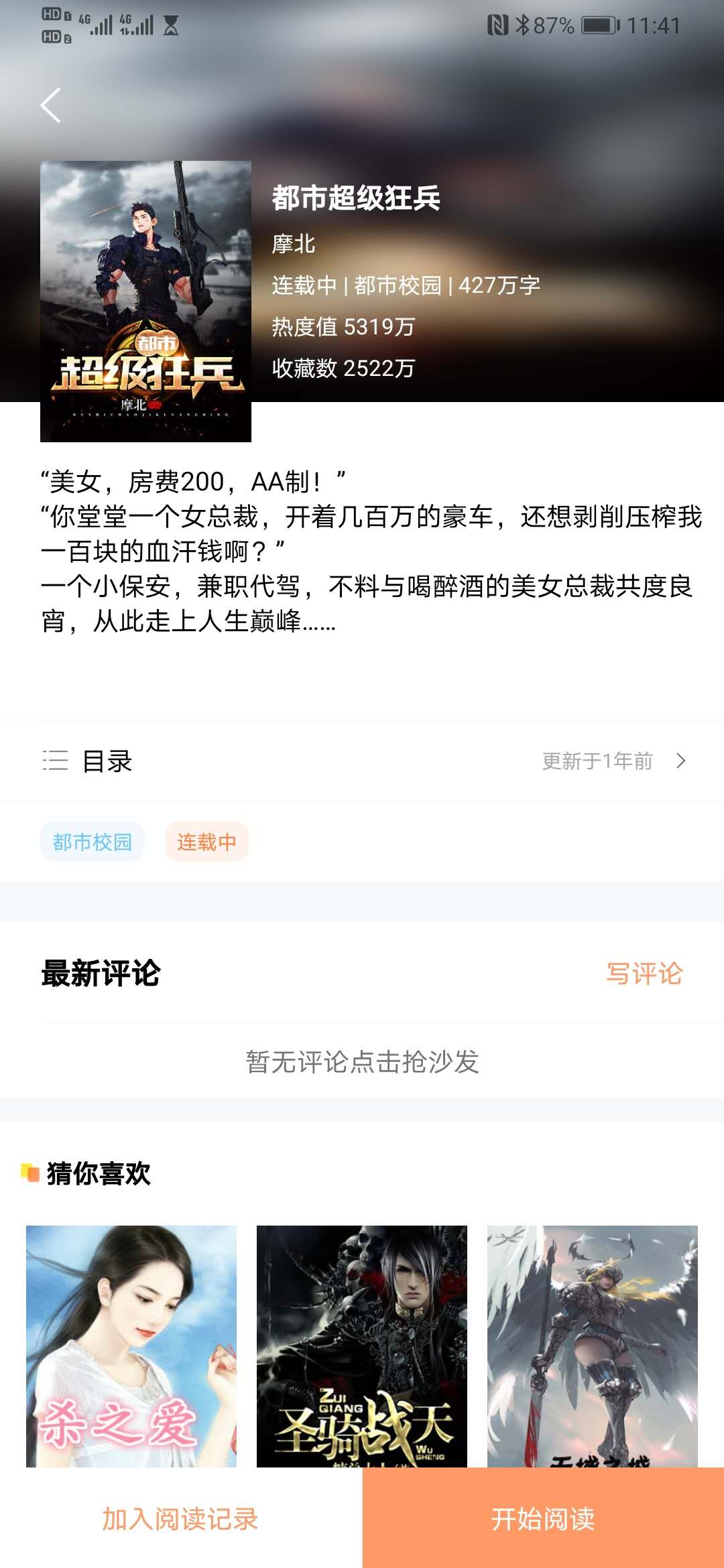Tap the Bluetooth icon in status bar
The height and width of the screenshot is (1568, 724).
(x=524, y=26)
